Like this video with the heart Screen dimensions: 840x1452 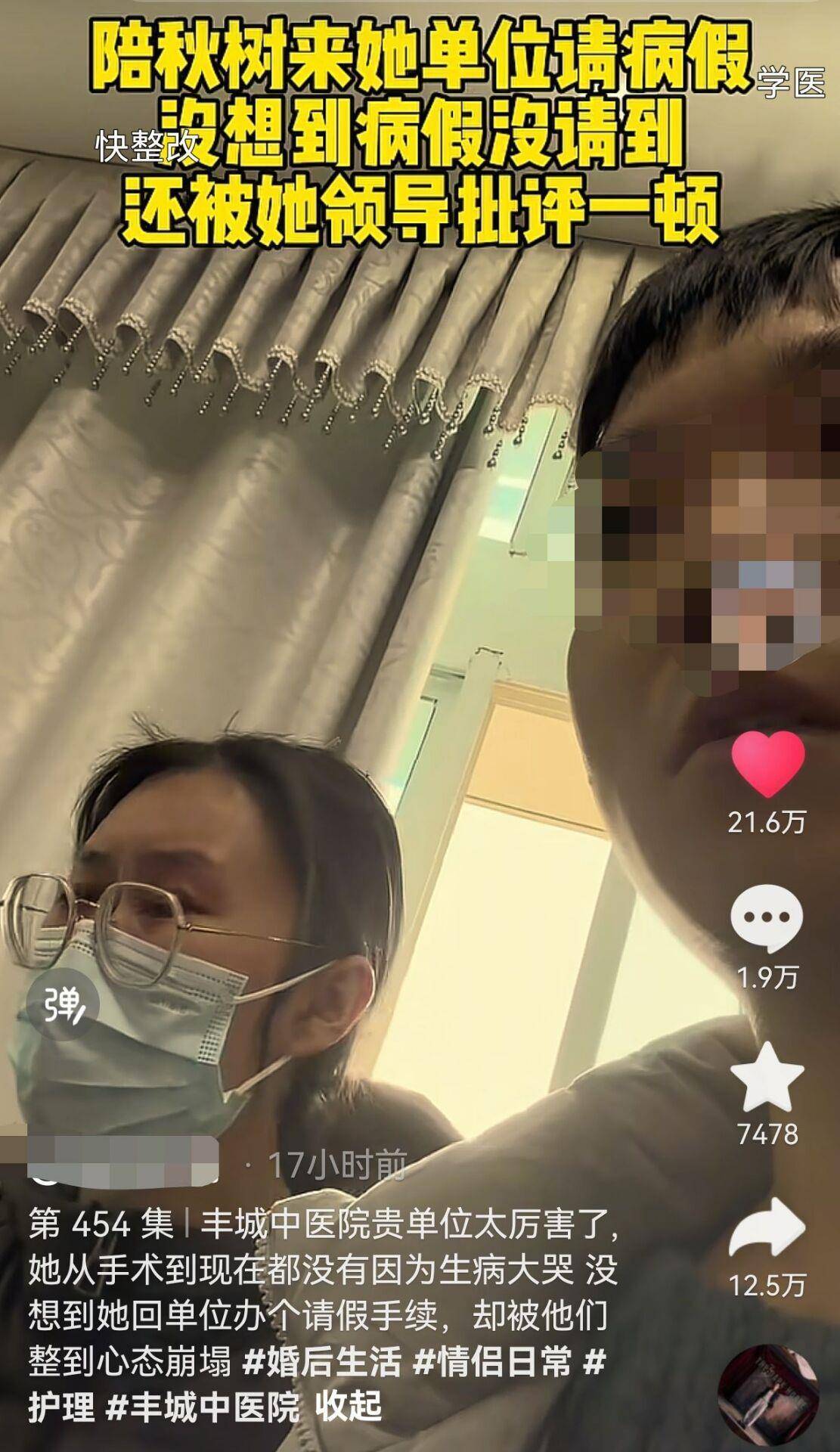coord(767,765)
